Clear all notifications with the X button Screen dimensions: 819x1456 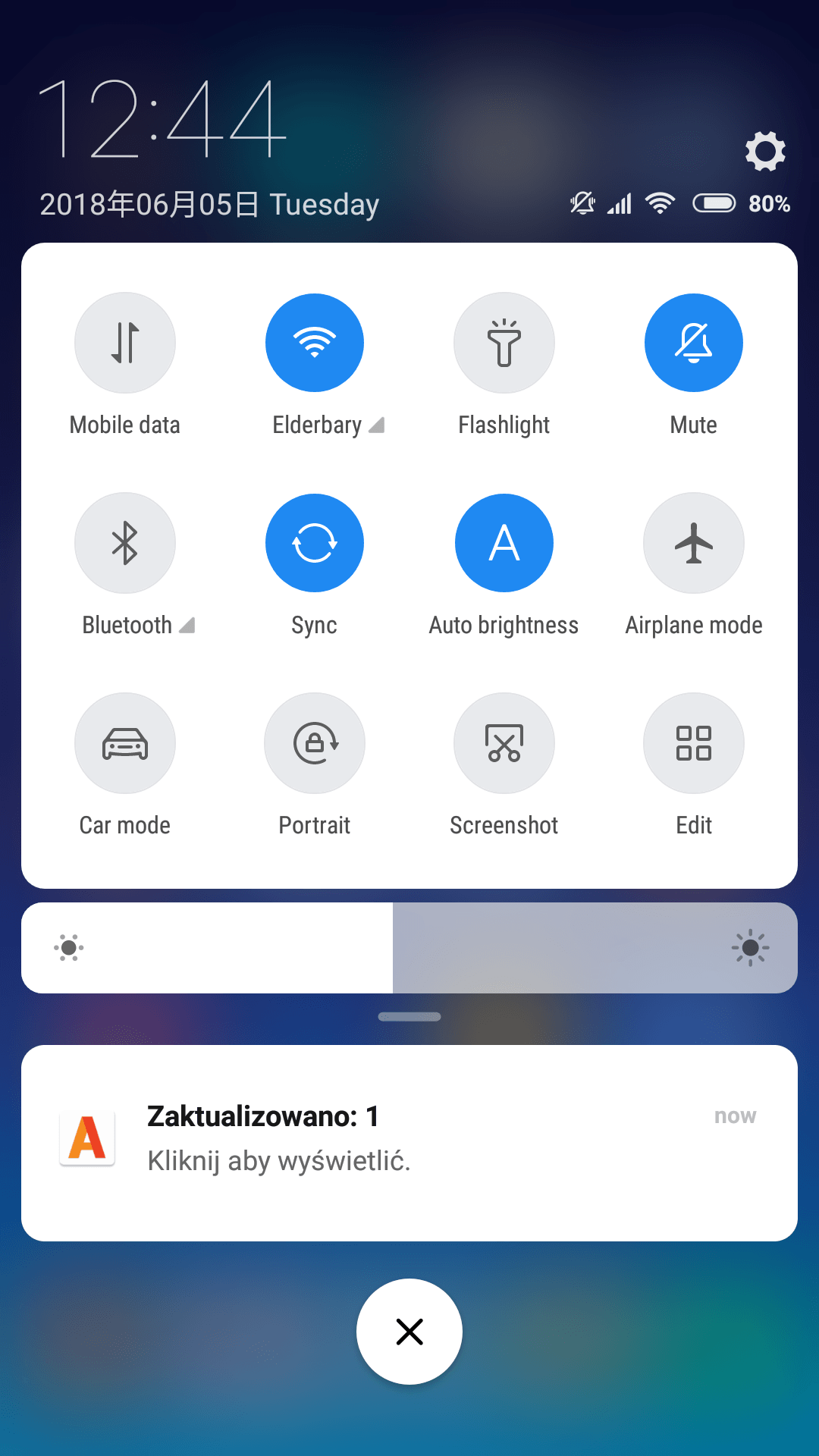pyautogui.click(x=409, y=1332)
